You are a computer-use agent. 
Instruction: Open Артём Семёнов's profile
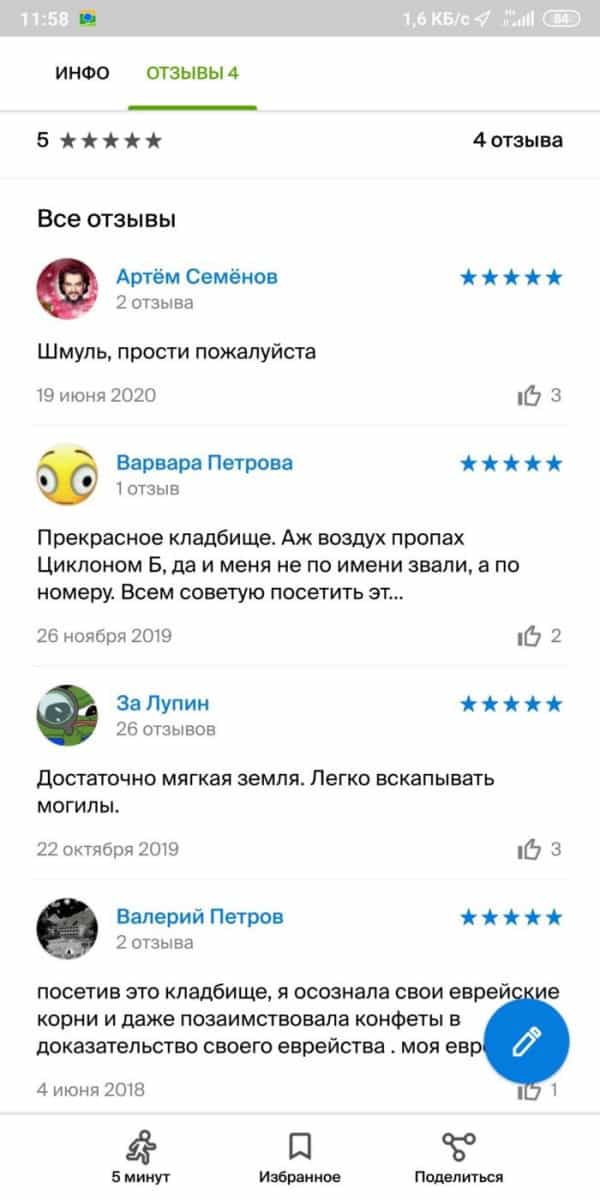(196, 277)
